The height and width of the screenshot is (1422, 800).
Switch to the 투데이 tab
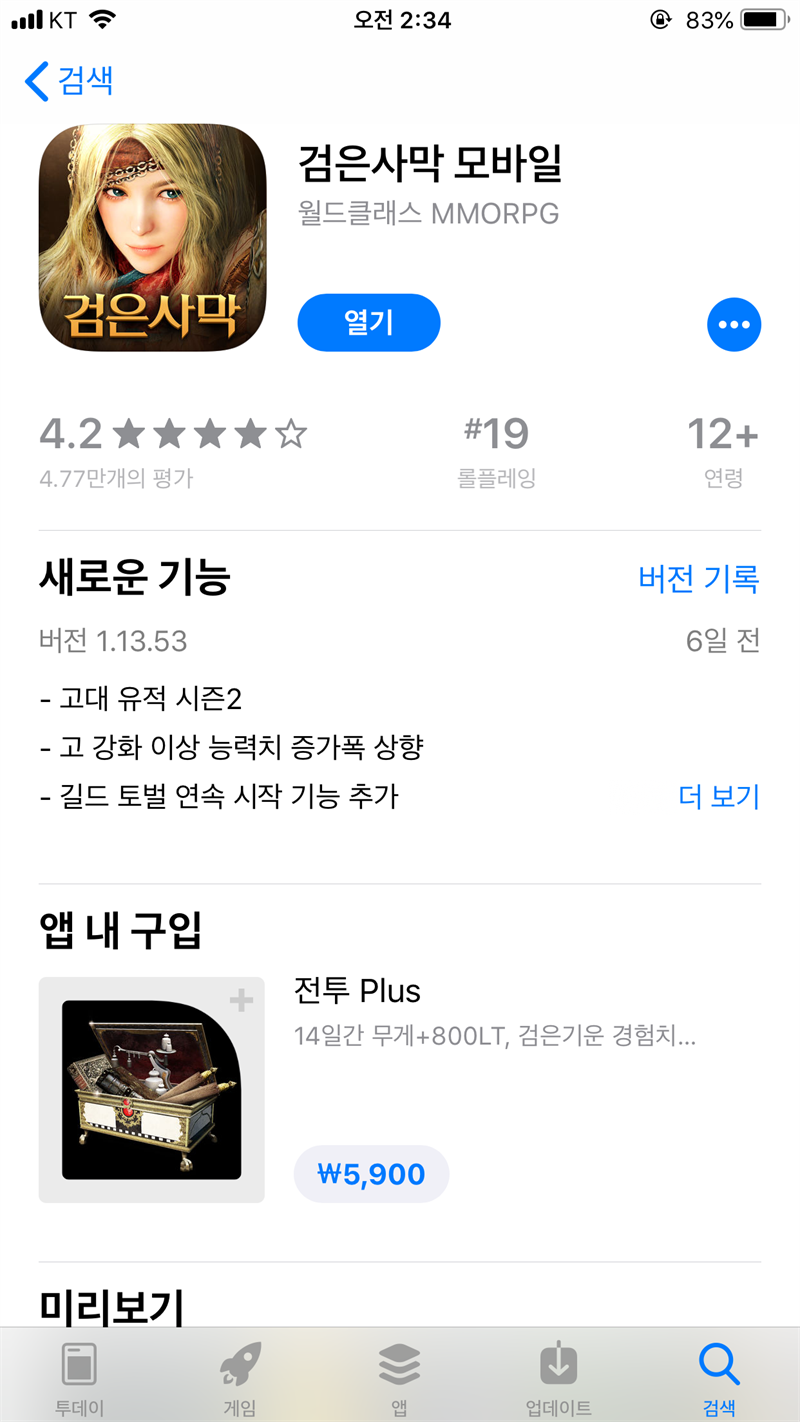[79, 1375]
